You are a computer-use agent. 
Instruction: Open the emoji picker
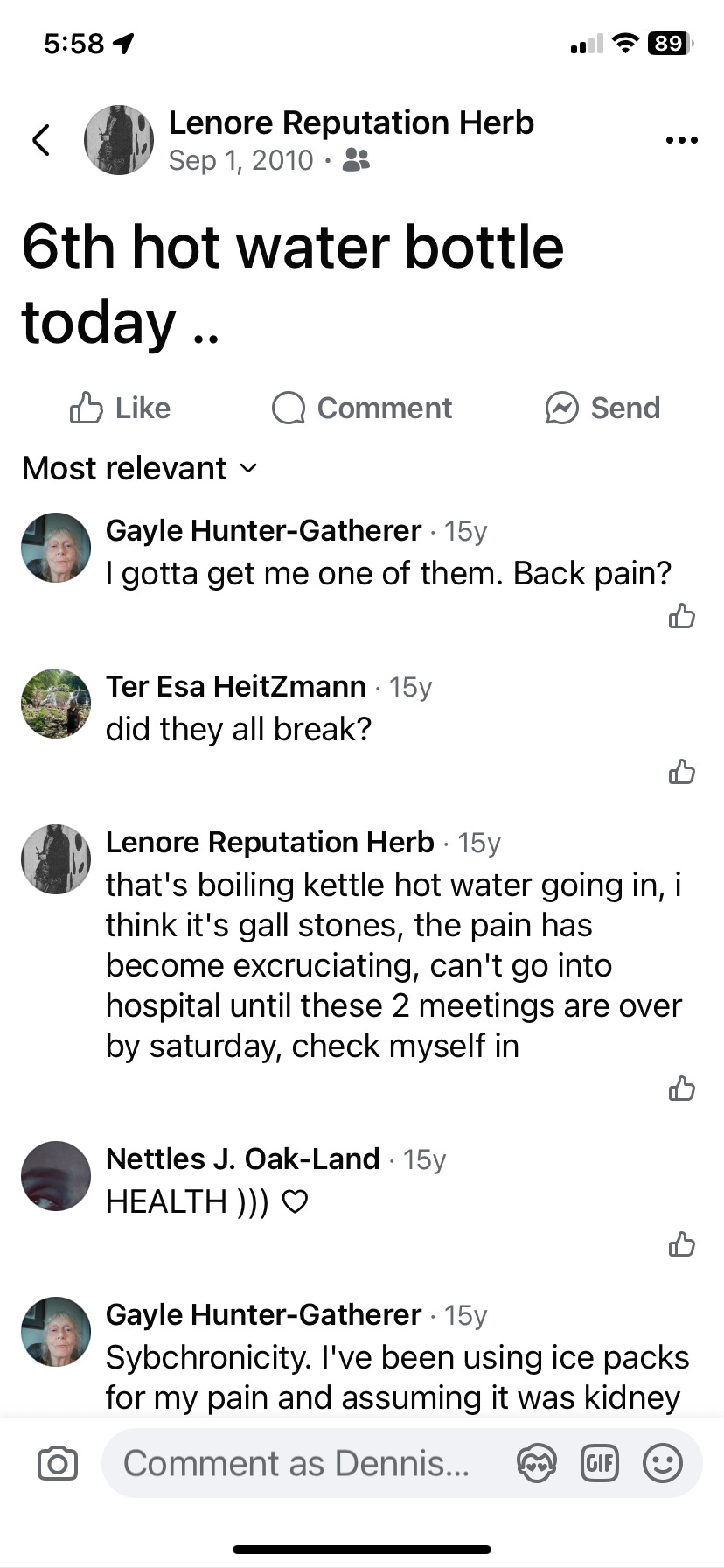click(x=663, y=1463)
